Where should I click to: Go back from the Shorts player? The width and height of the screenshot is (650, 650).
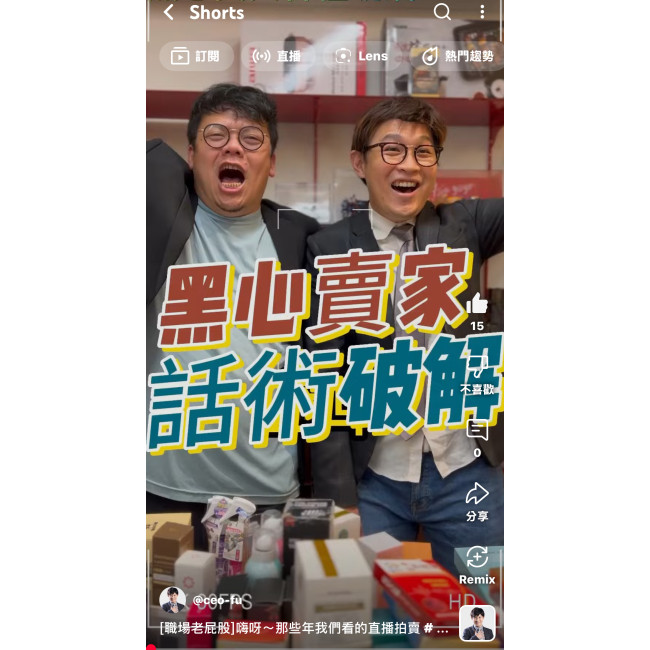(168, 12)
